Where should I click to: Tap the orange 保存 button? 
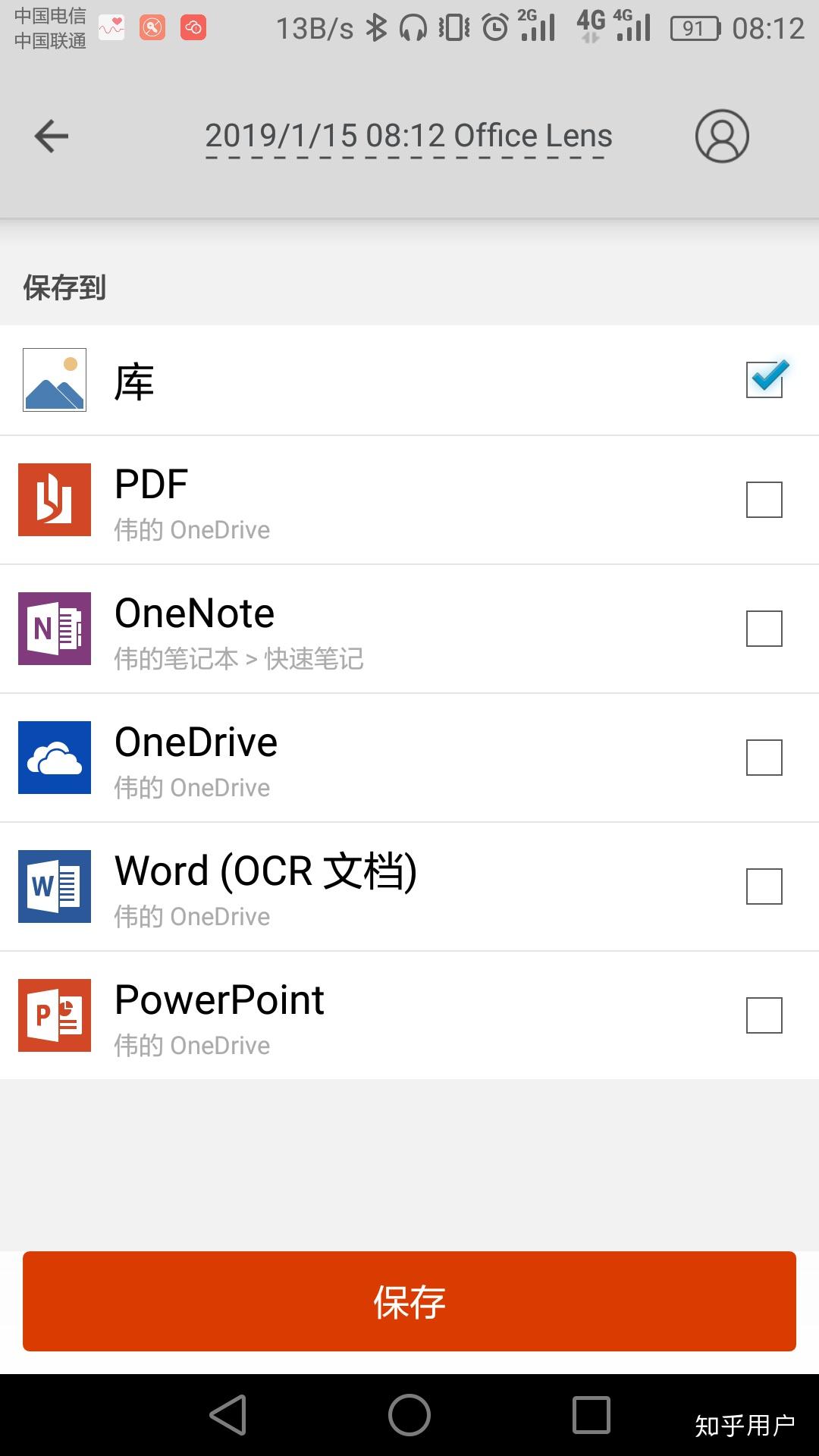click(x=409, y=1301)
